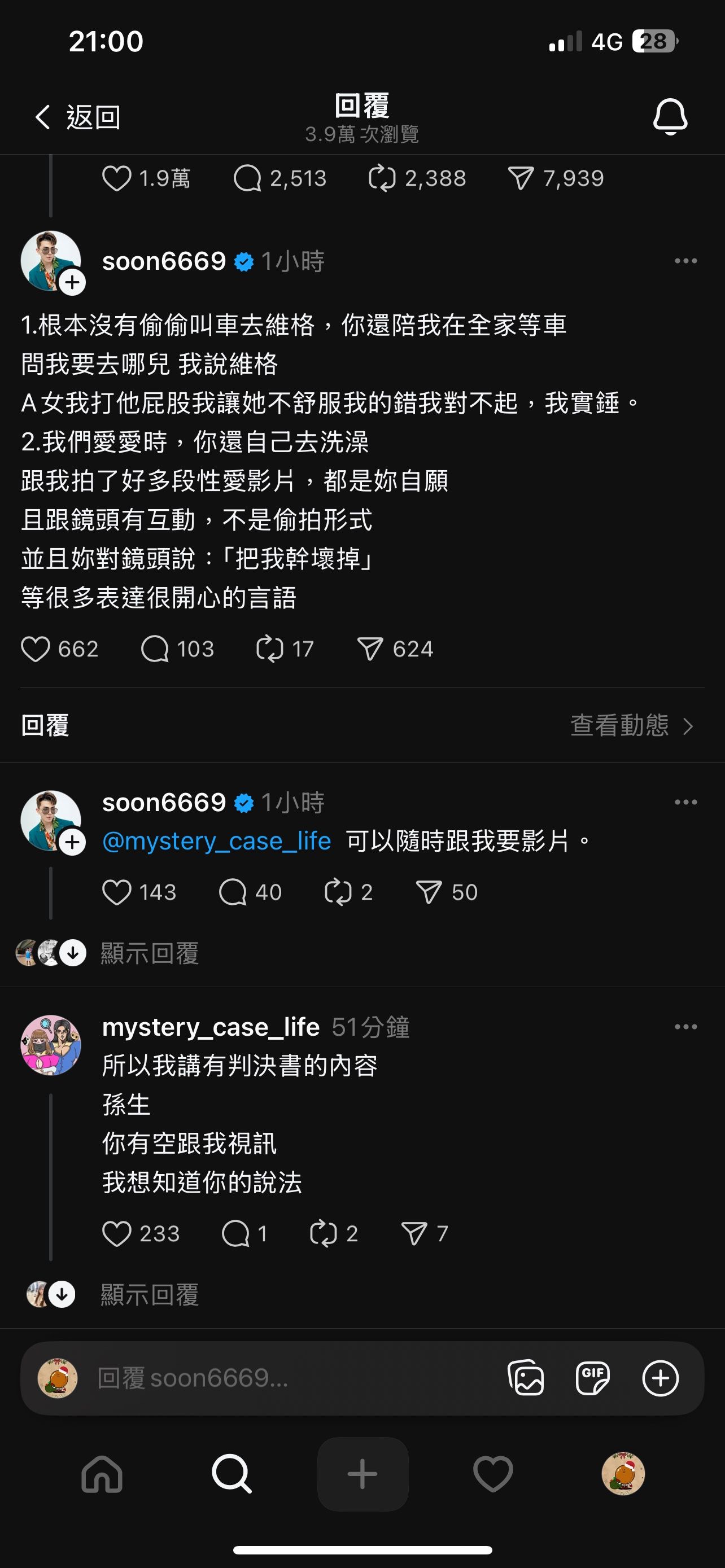The width and height of the screenshot is (725, 1568).
Task: Switch to the Home tab
Action: (x=102, y=1474)
